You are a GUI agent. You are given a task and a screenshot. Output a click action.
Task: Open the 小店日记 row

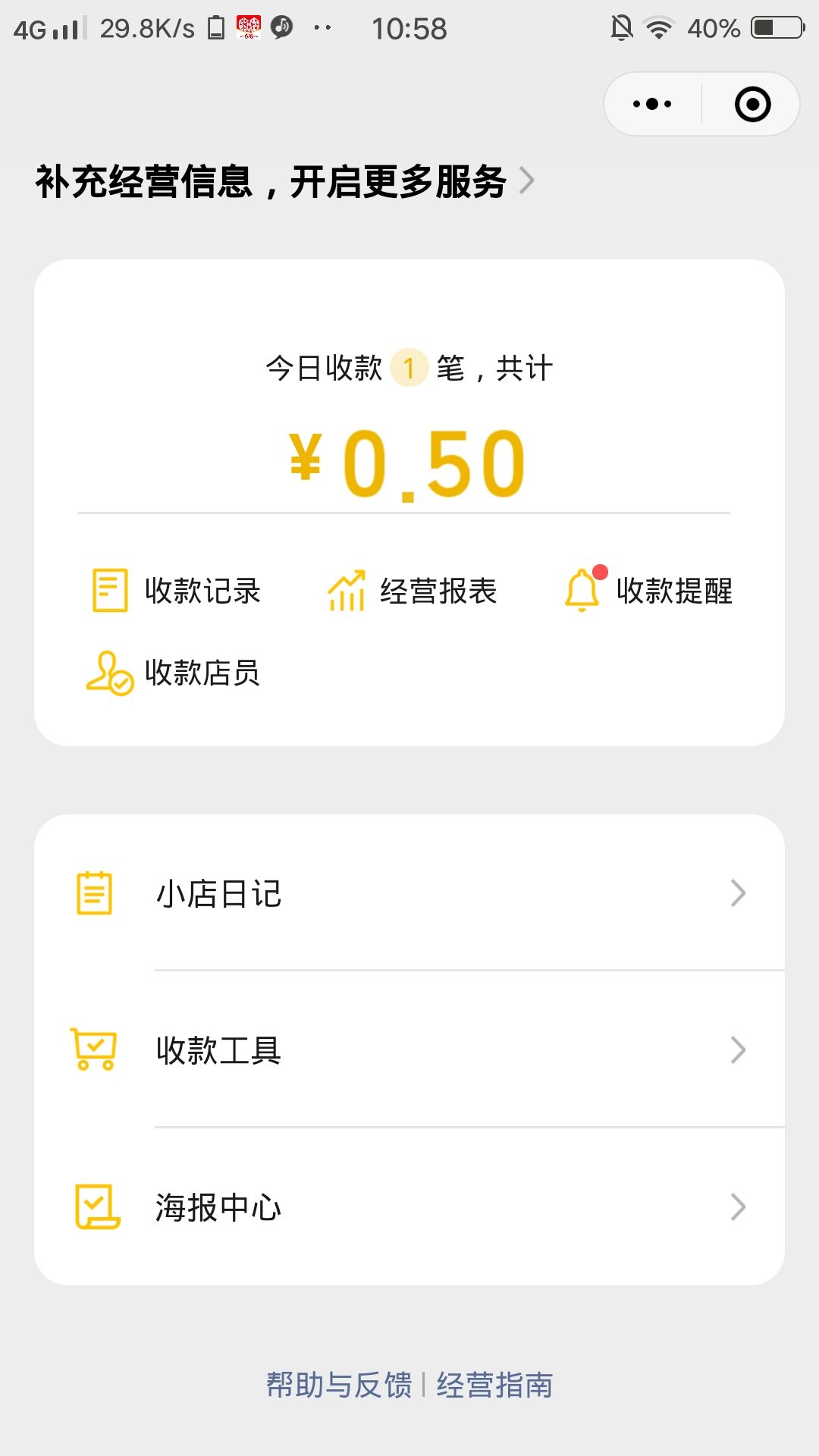coord(409,893)
